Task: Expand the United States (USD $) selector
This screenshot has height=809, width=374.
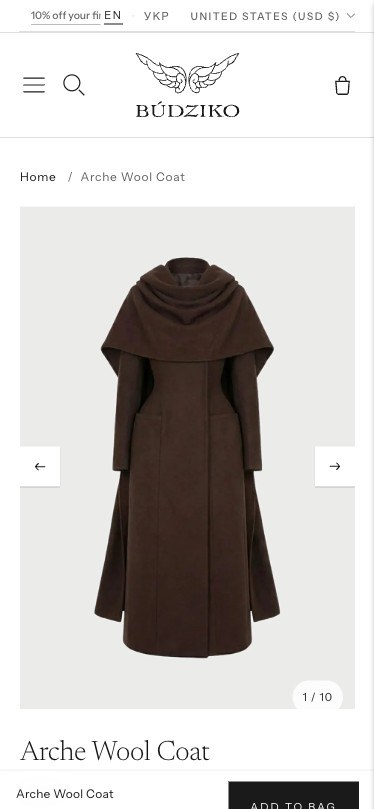Action: (272, 16)
